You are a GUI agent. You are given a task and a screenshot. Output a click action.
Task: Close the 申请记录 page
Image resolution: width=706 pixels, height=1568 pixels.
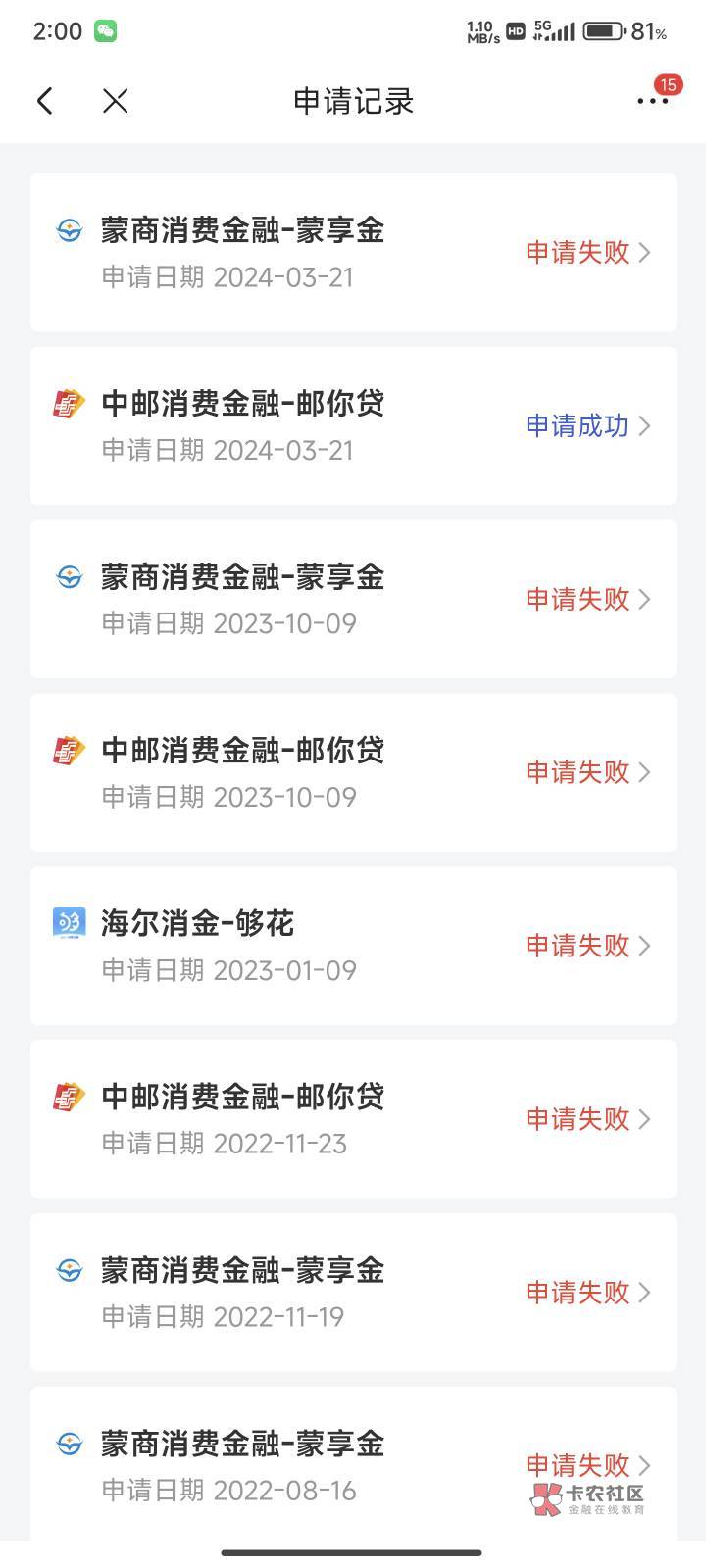tap(116, 101)
